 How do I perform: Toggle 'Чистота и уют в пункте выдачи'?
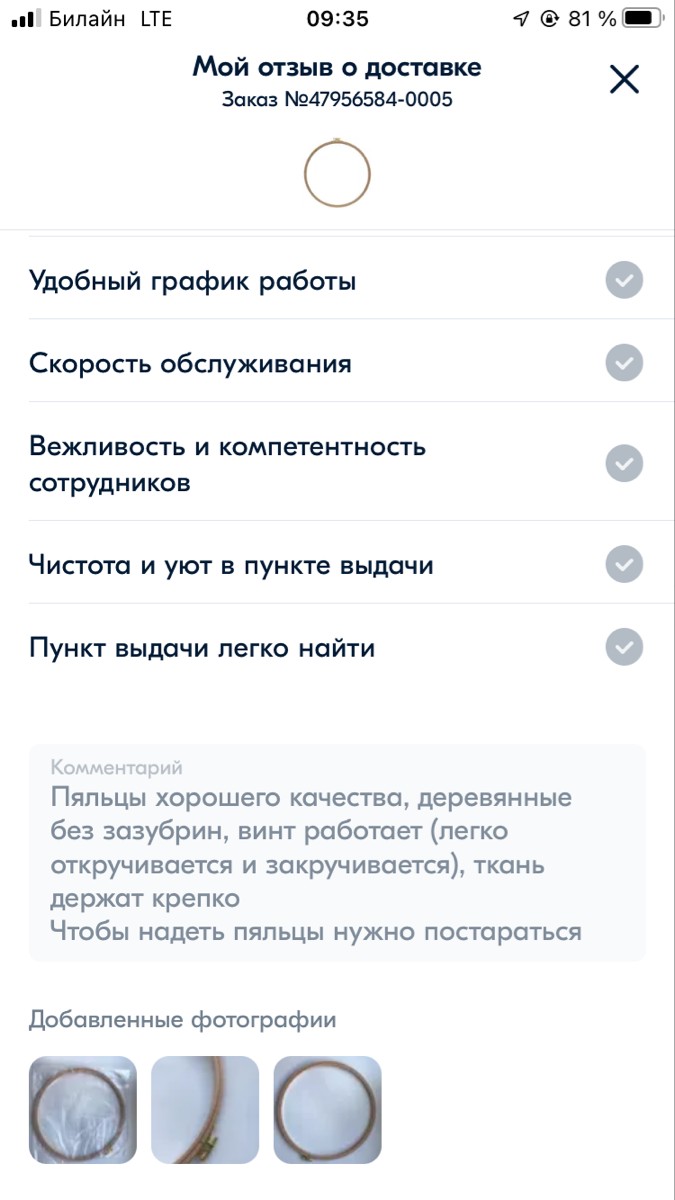pyautogui.click(x=624, y=565)
